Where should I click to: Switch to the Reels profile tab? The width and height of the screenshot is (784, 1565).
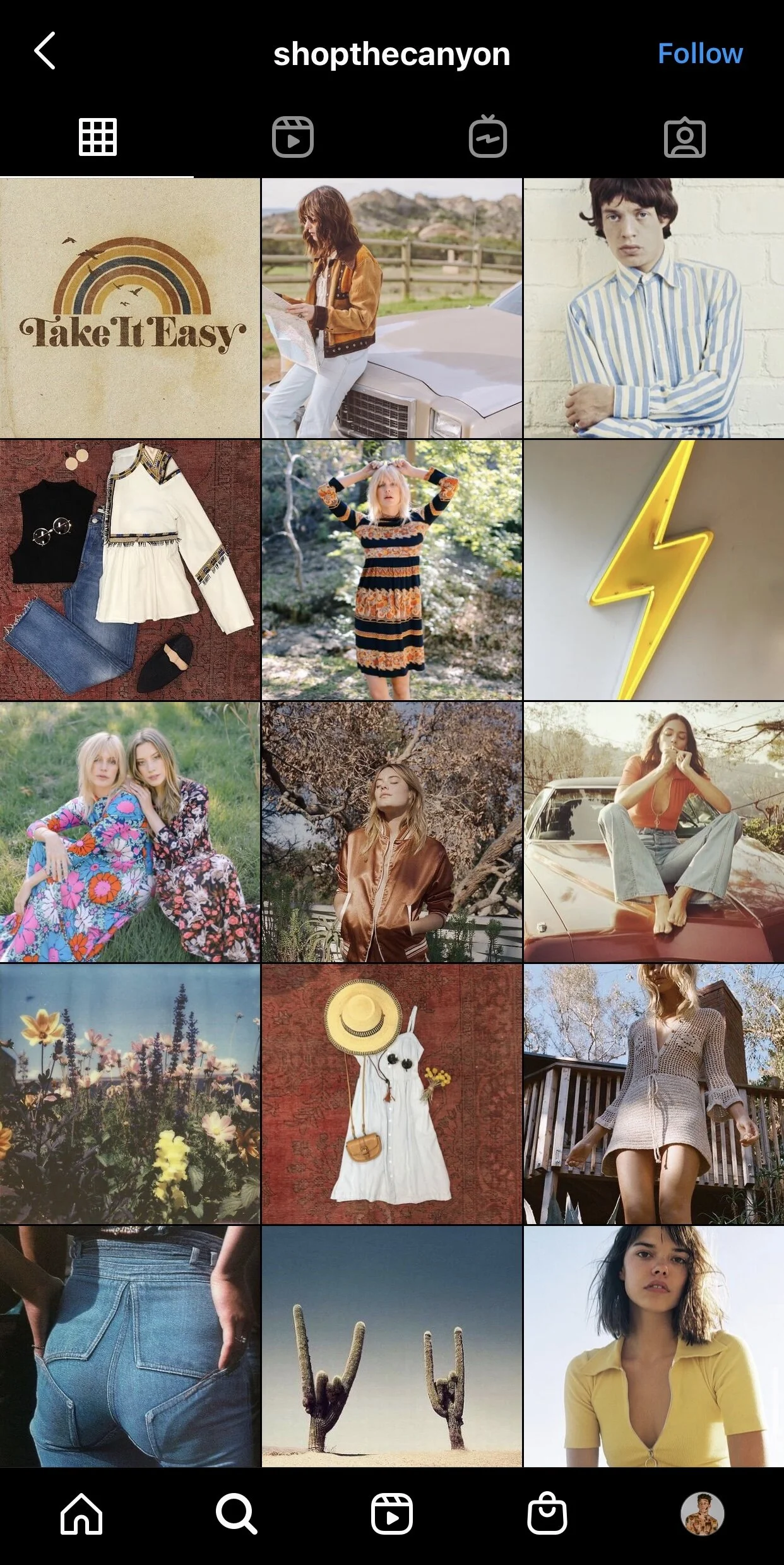292,136
